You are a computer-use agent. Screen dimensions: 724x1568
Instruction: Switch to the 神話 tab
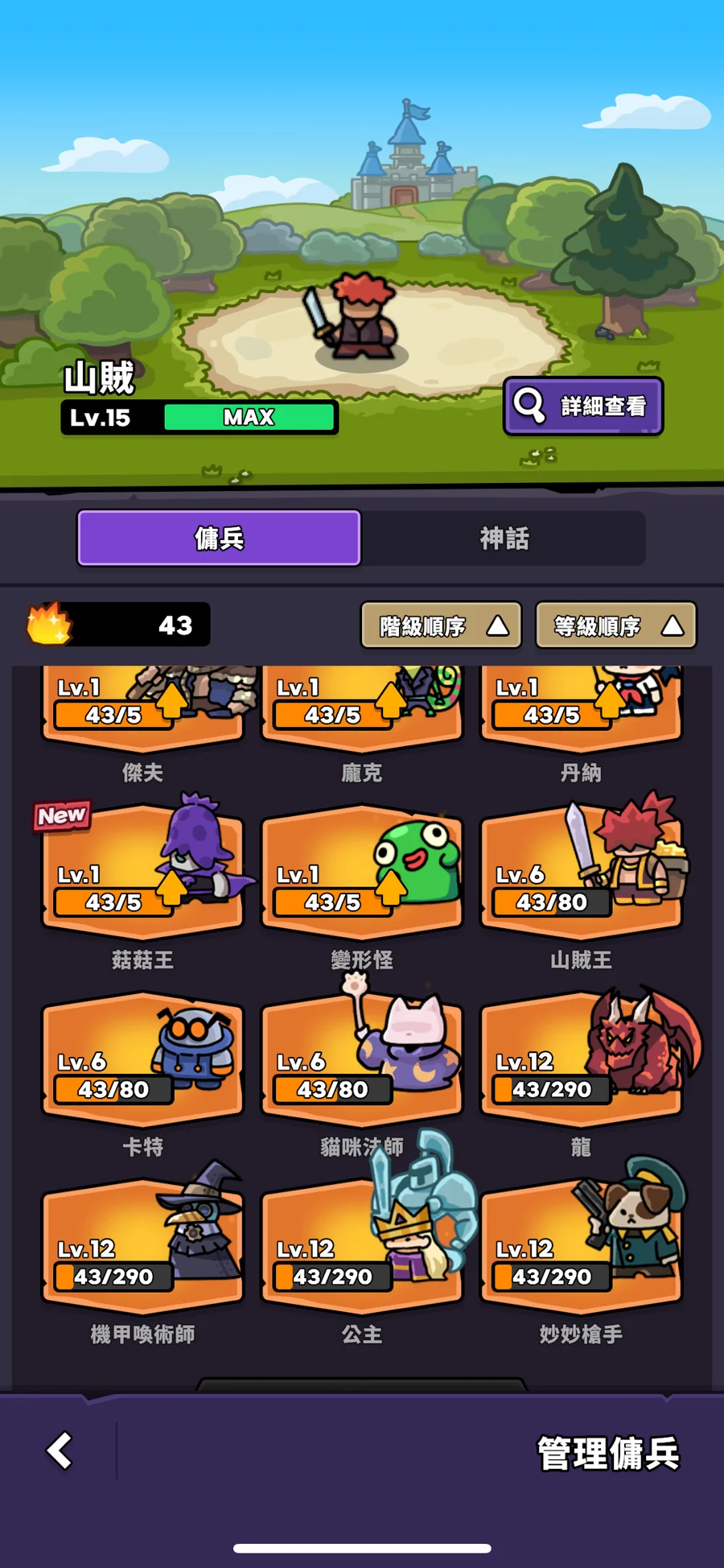(504, 538)
